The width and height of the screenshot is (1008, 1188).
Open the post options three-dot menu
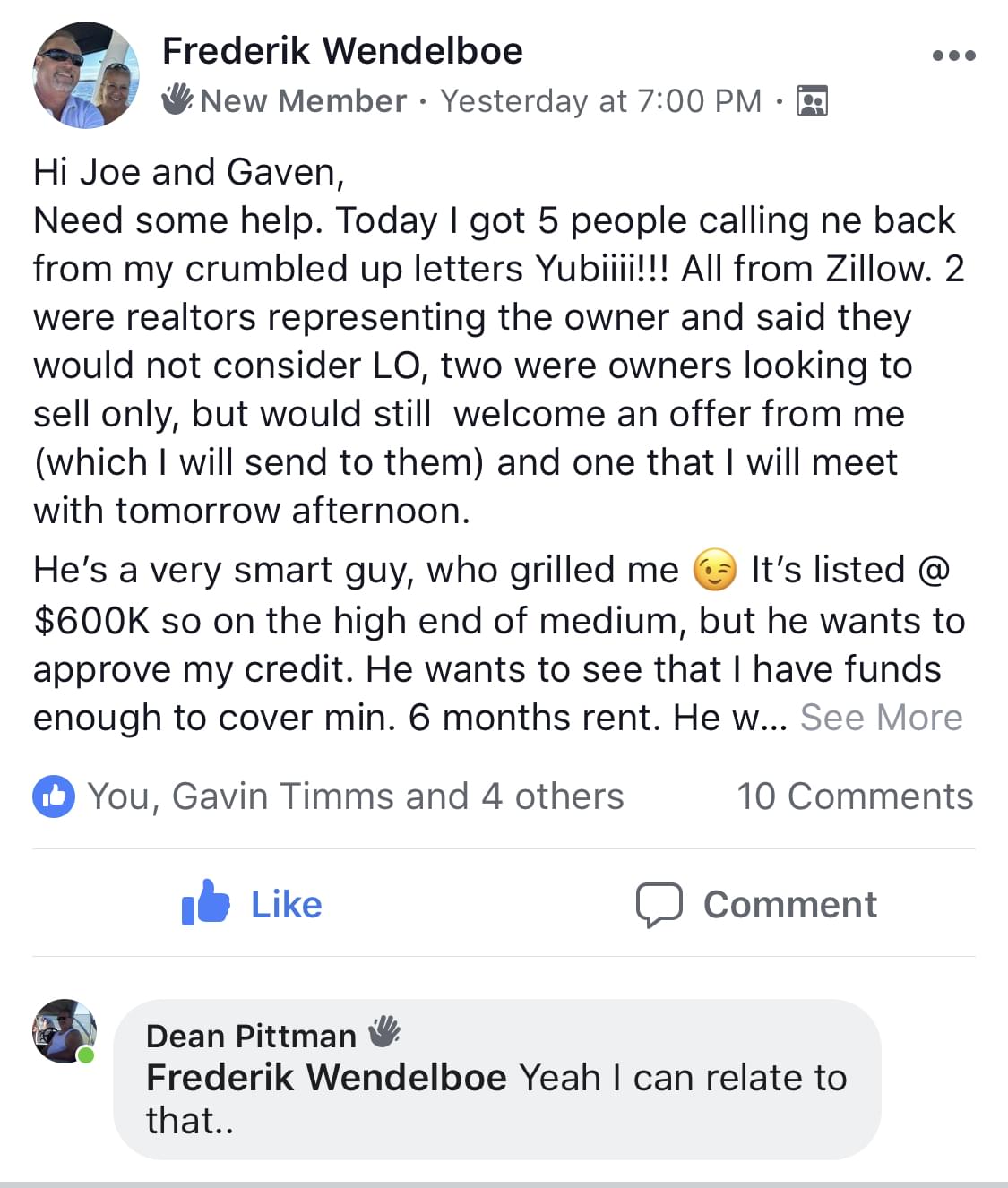pos(953,56)
